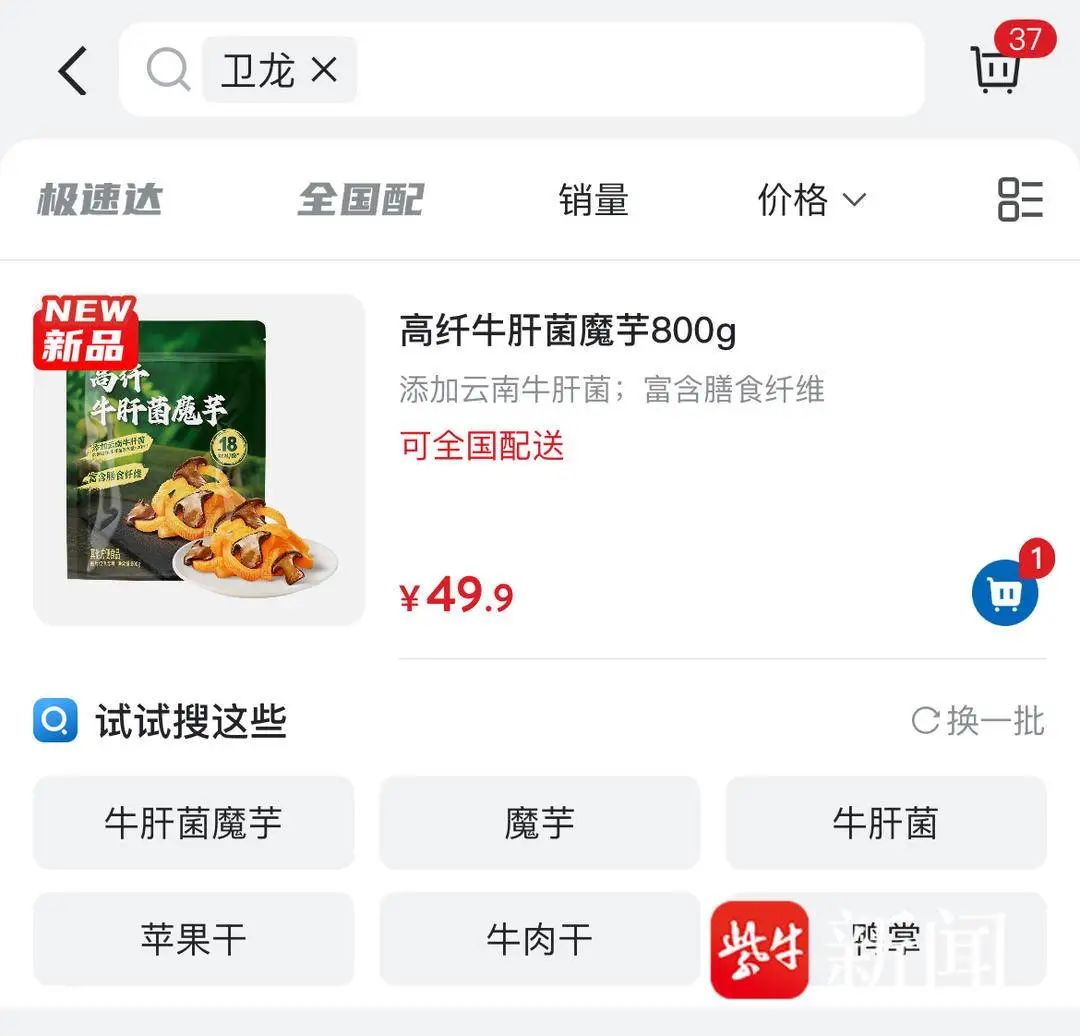The height and width of the screenshot is (1036, 1080).
Task: Open the shopping cart with 37 items
Action: coord(997,68)
